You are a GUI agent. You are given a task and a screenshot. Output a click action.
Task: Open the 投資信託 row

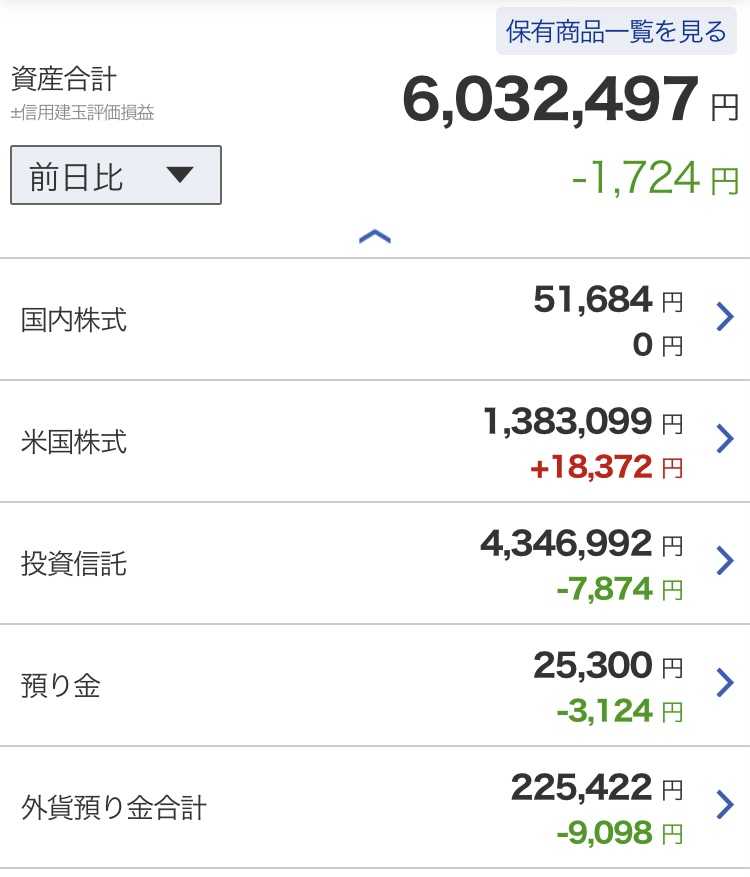[375, 563]
